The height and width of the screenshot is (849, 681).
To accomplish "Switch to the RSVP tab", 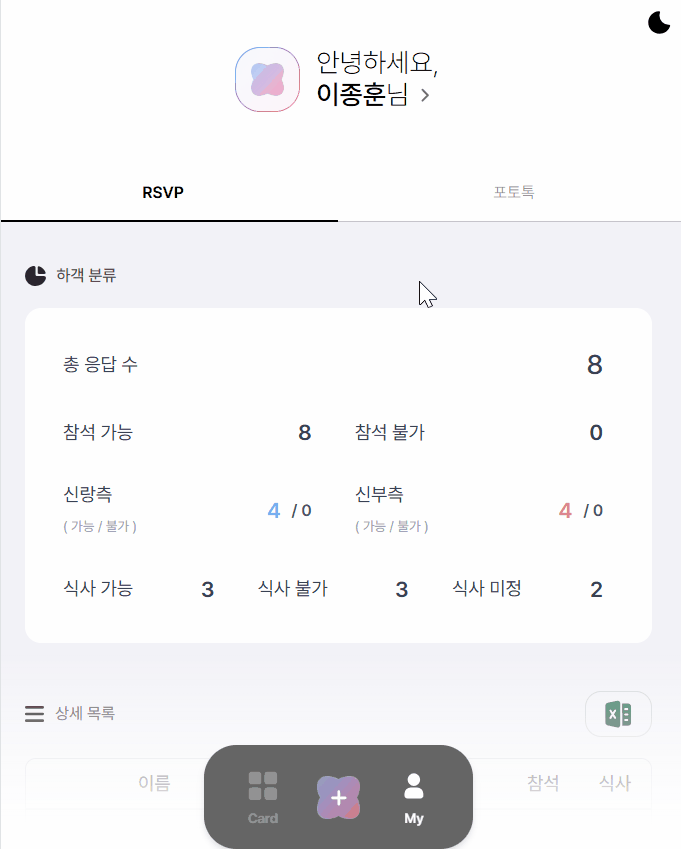I will click(163, 192).
